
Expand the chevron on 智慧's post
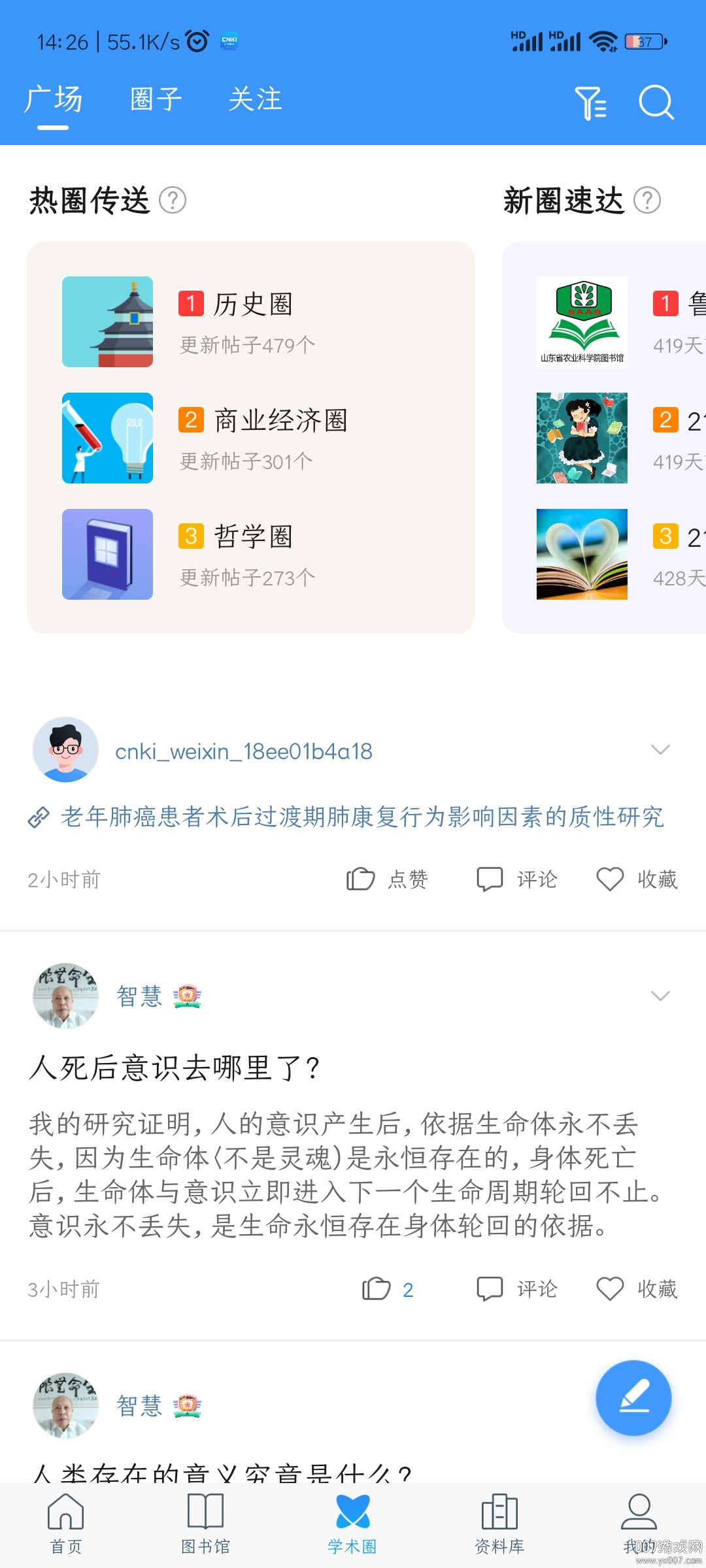click(x=660, y=996)
